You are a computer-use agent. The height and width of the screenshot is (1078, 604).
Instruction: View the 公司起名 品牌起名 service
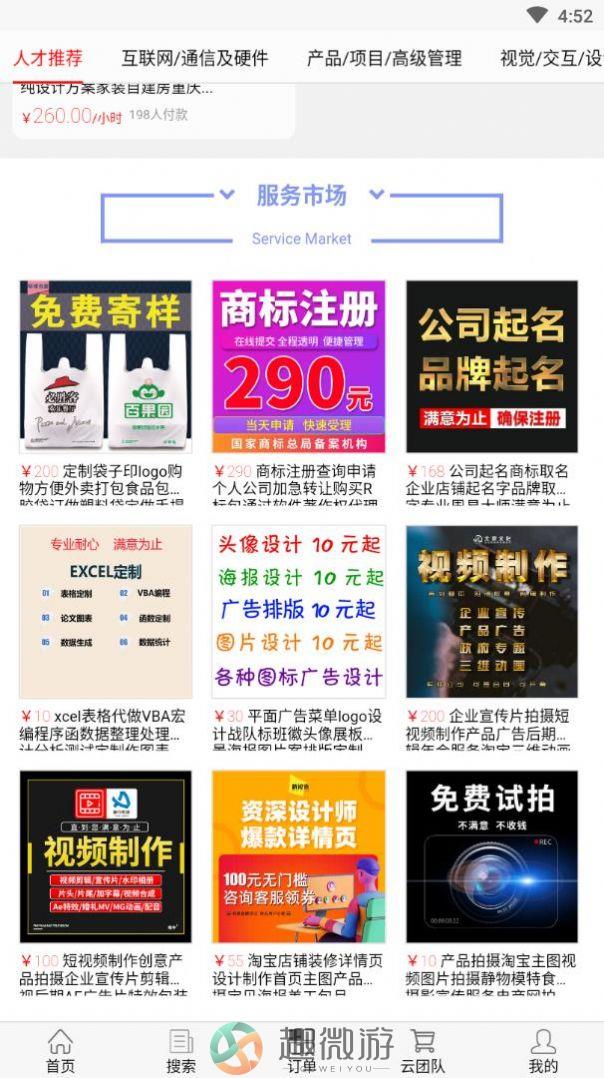[x=492, y=367]
